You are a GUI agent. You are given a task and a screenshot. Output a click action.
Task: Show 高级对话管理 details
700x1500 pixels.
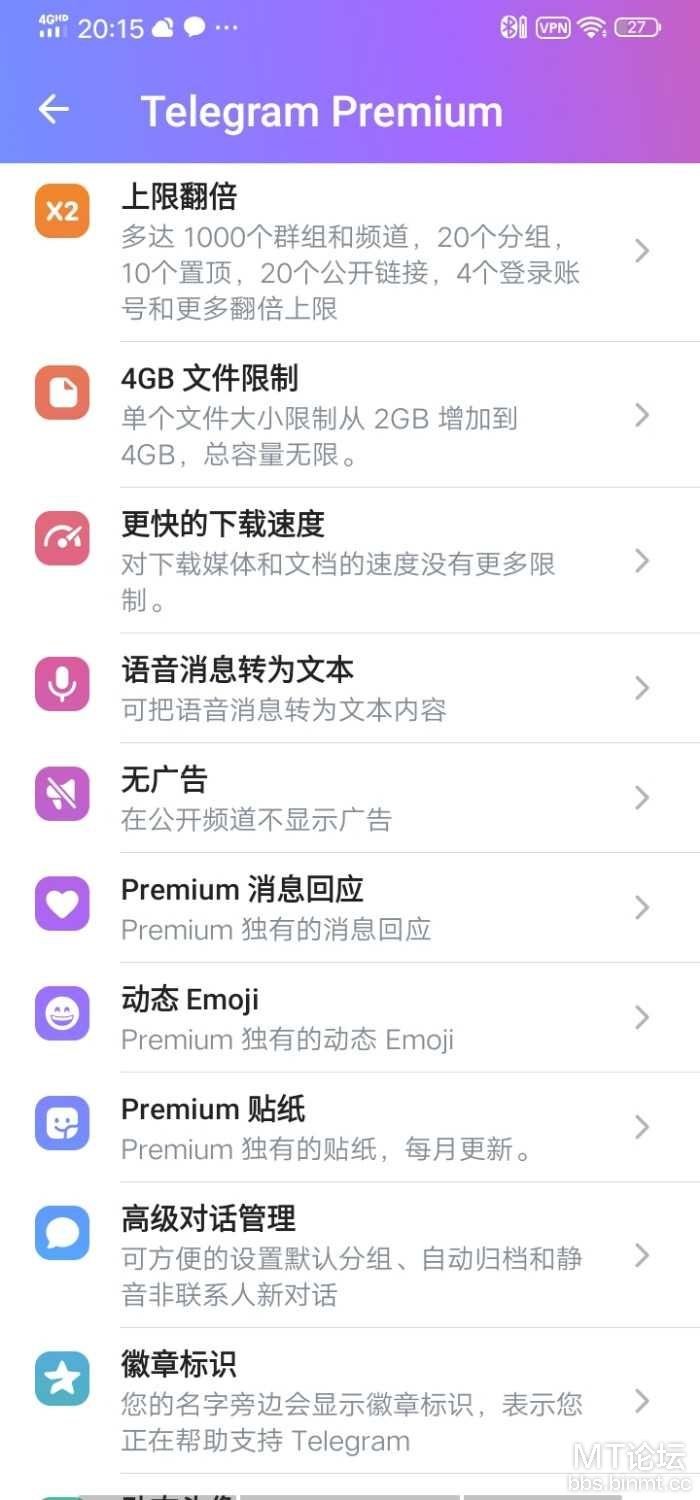pyautogui.click(x=350, y=1255)
